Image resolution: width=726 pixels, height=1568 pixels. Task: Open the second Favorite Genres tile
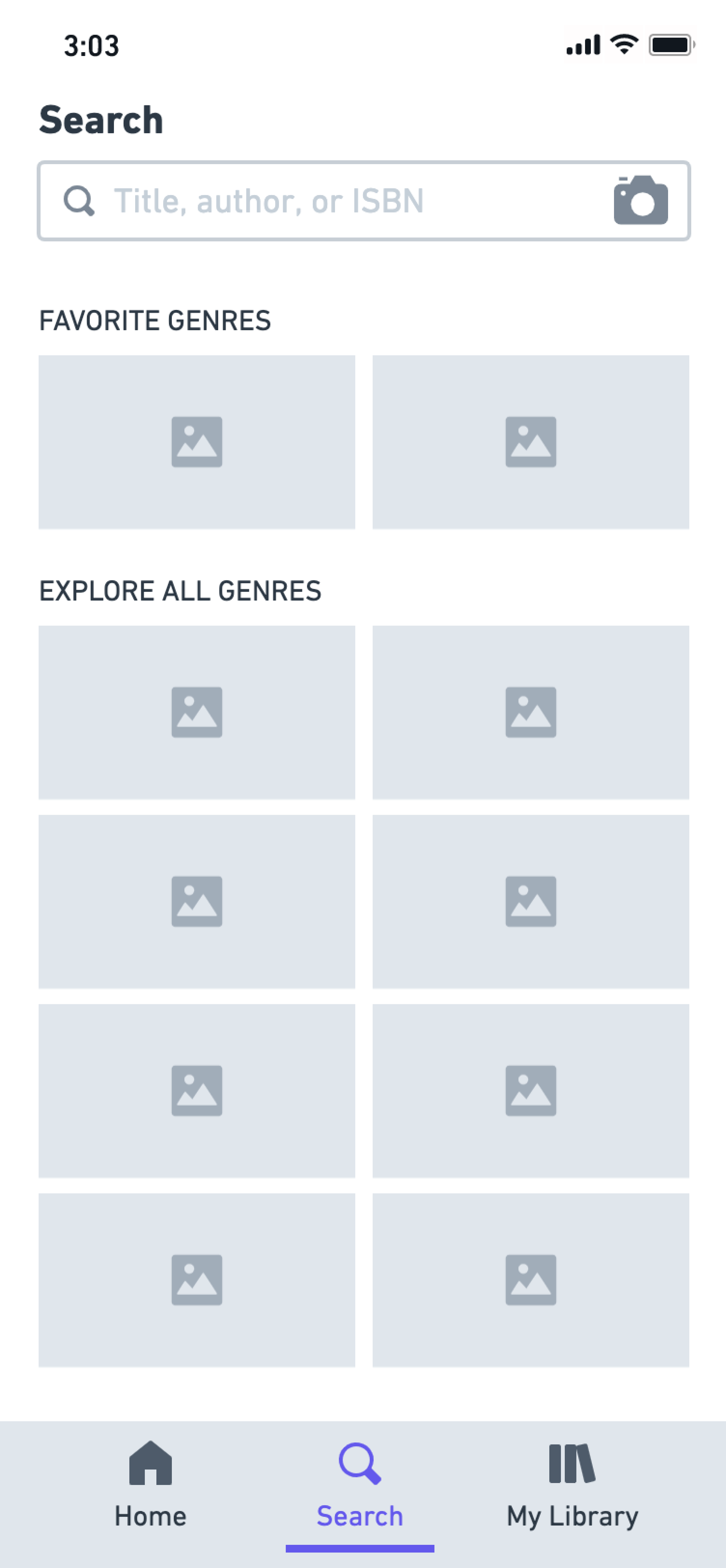tap(531, 442)
